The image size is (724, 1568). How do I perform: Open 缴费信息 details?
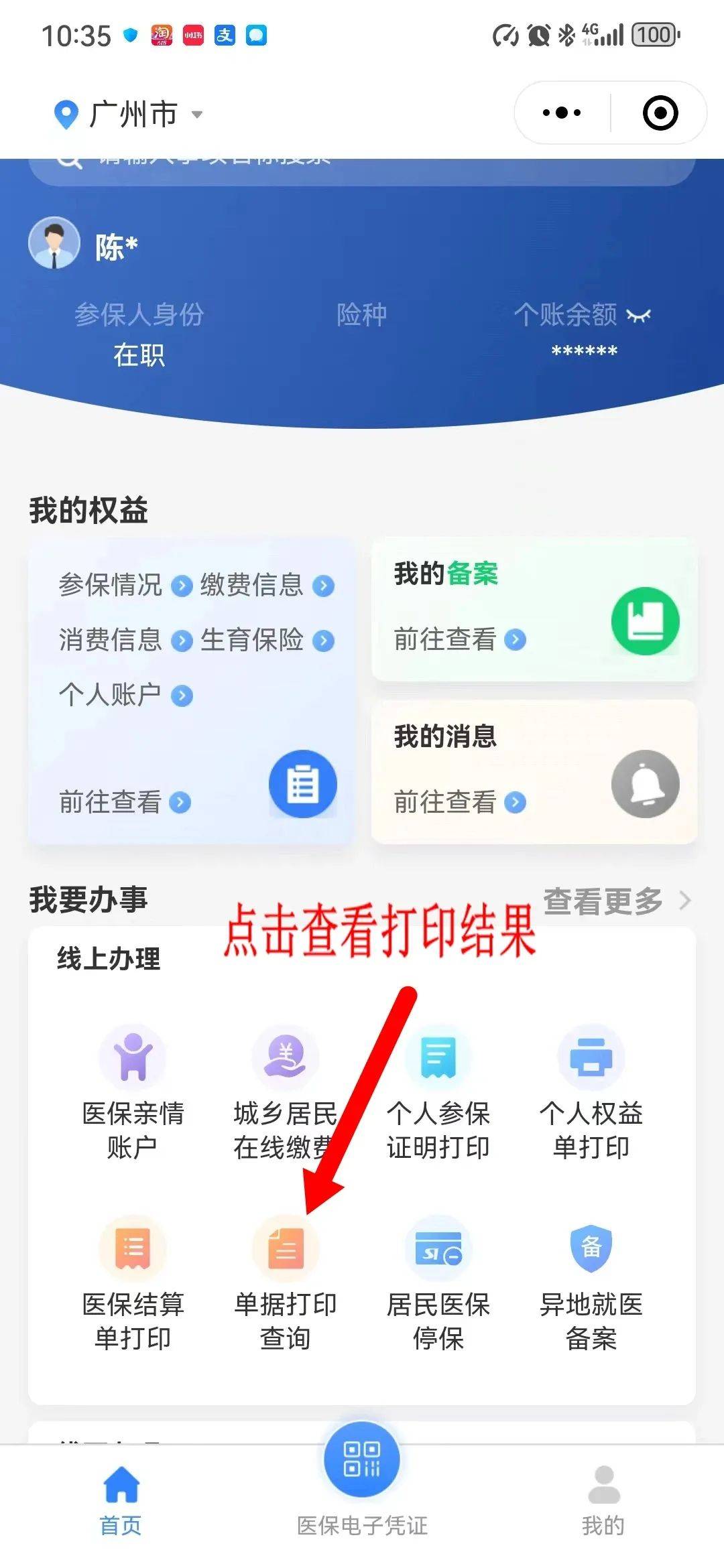click(x=266, y=585)
